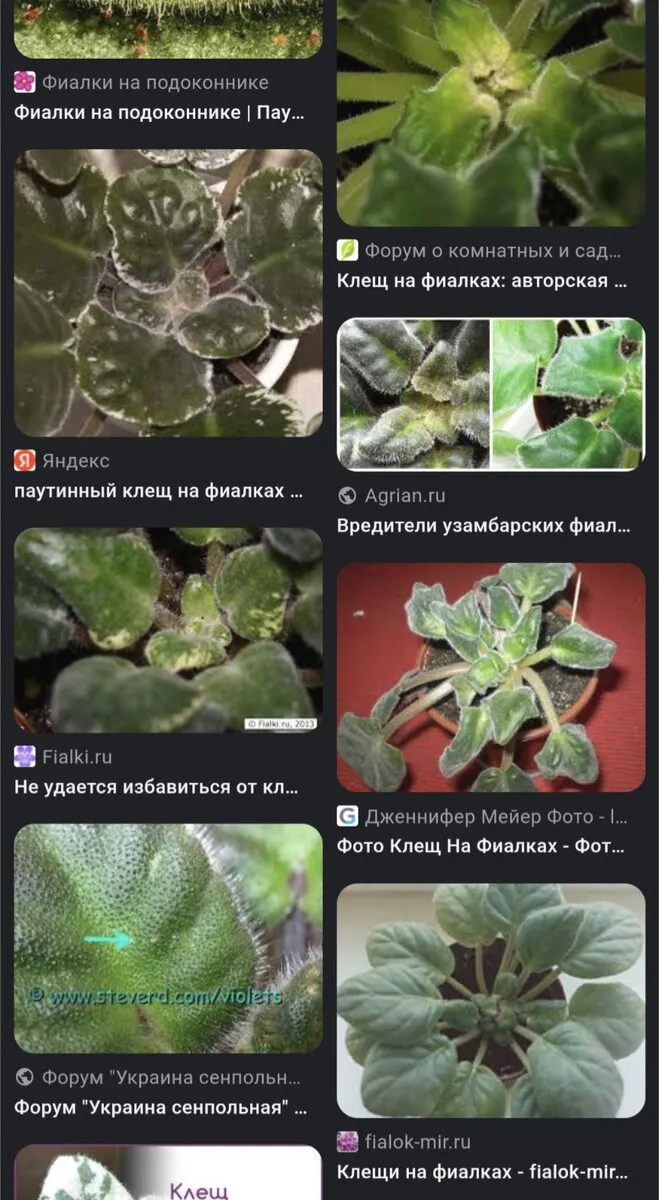Open the Fialki.ru image result
This screenshot has width=659, height=1200.
pos(168,630)
